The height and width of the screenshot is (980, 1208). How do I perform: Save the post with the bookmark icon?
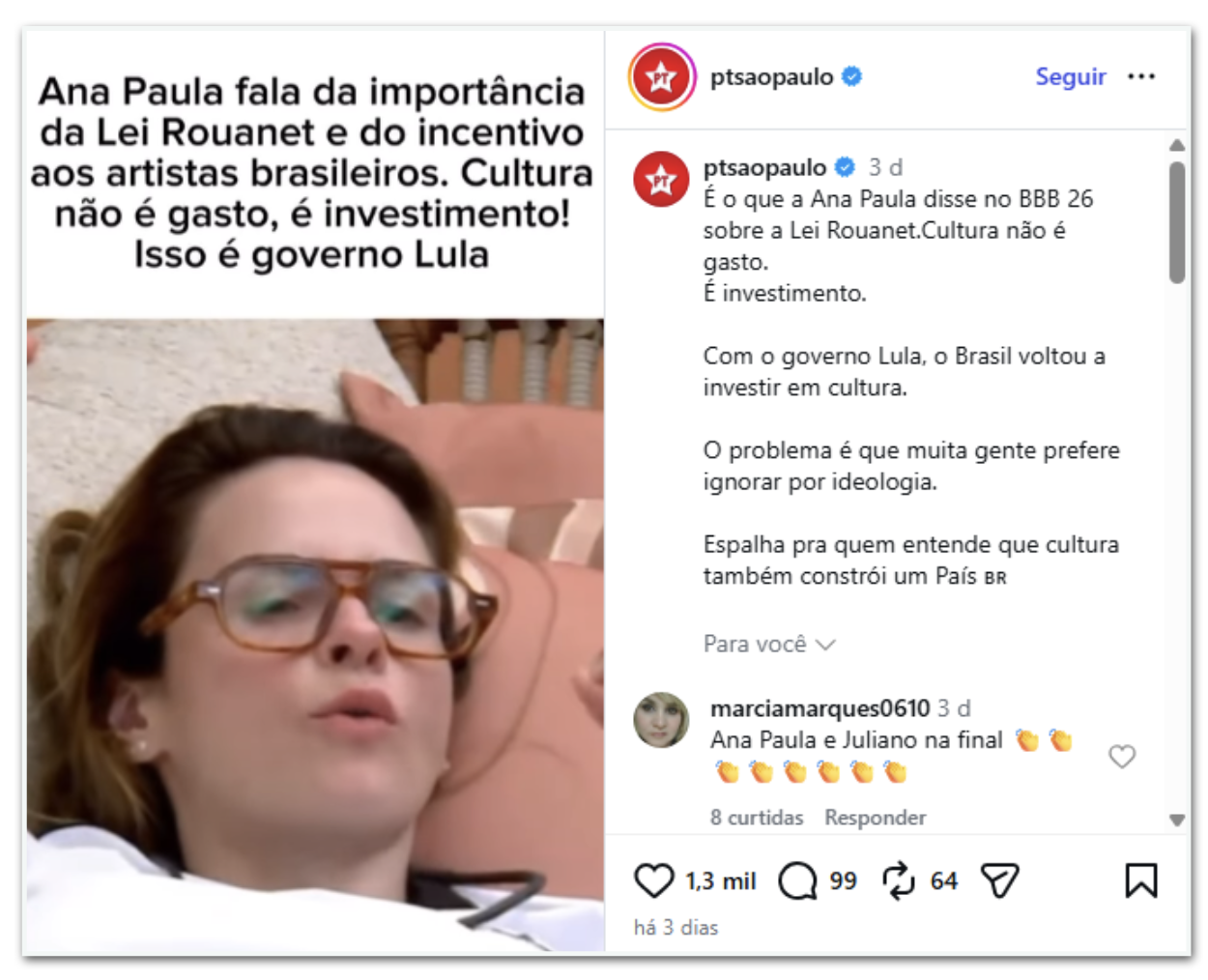click(1140, 880)
